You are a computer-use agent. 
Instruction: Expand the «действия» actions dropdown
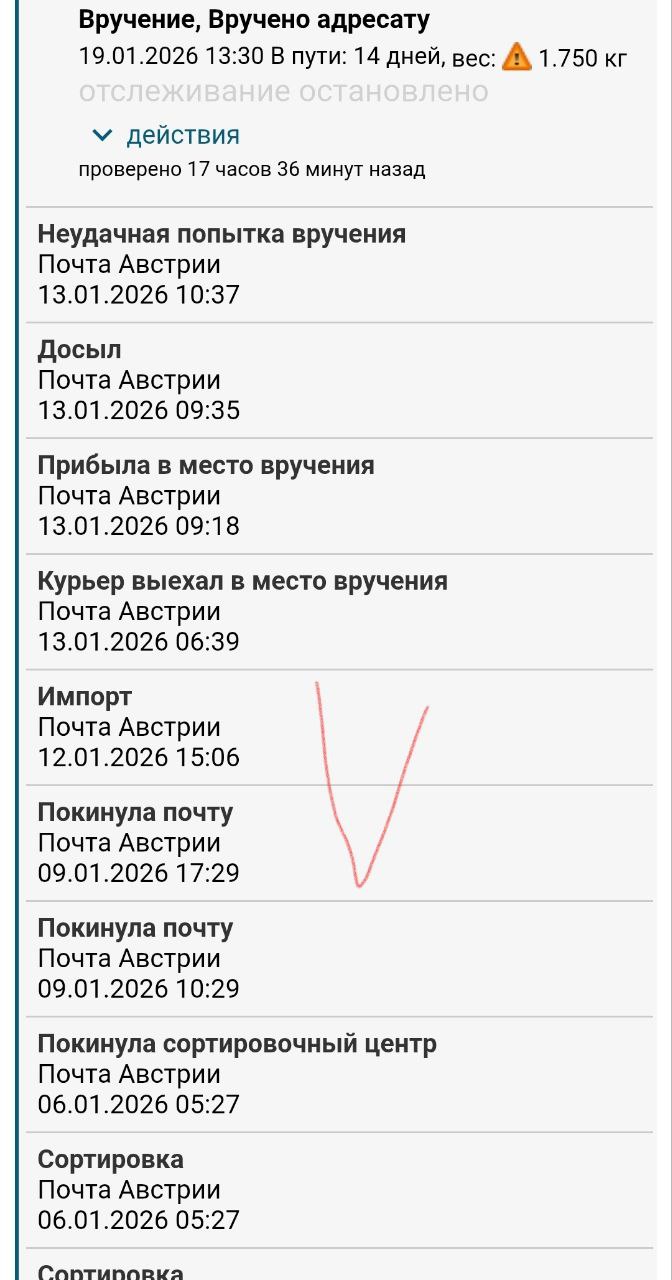tap(165, 135)
